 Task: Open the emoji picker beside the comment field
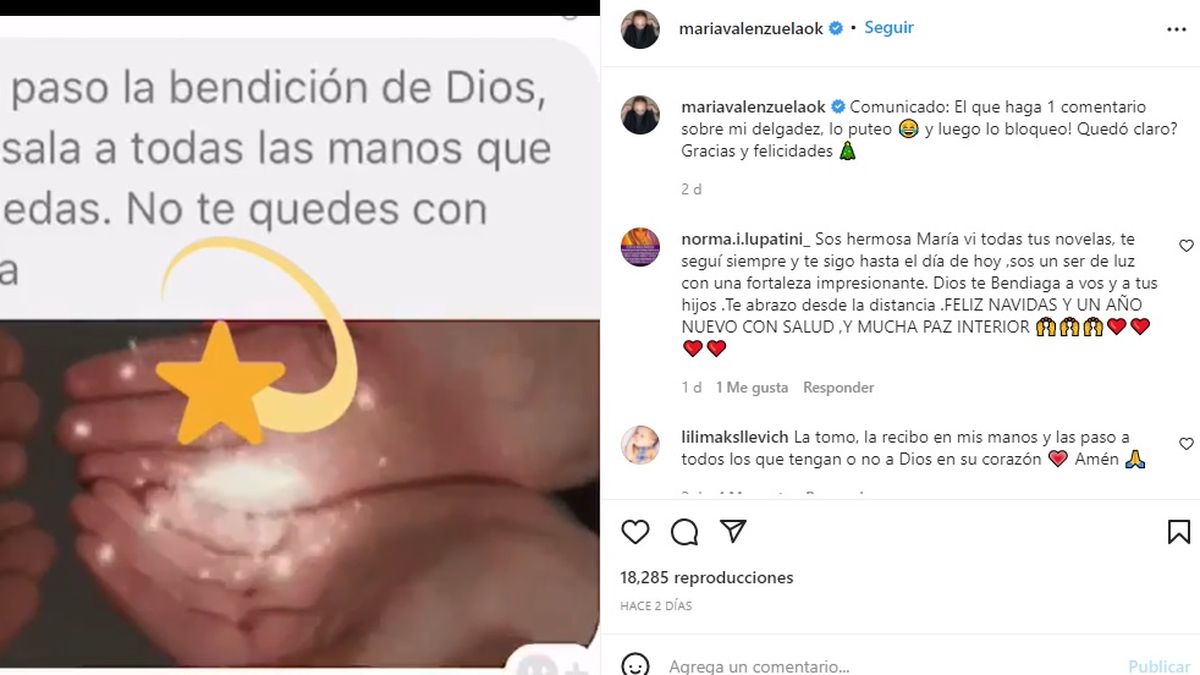[635, 665]
